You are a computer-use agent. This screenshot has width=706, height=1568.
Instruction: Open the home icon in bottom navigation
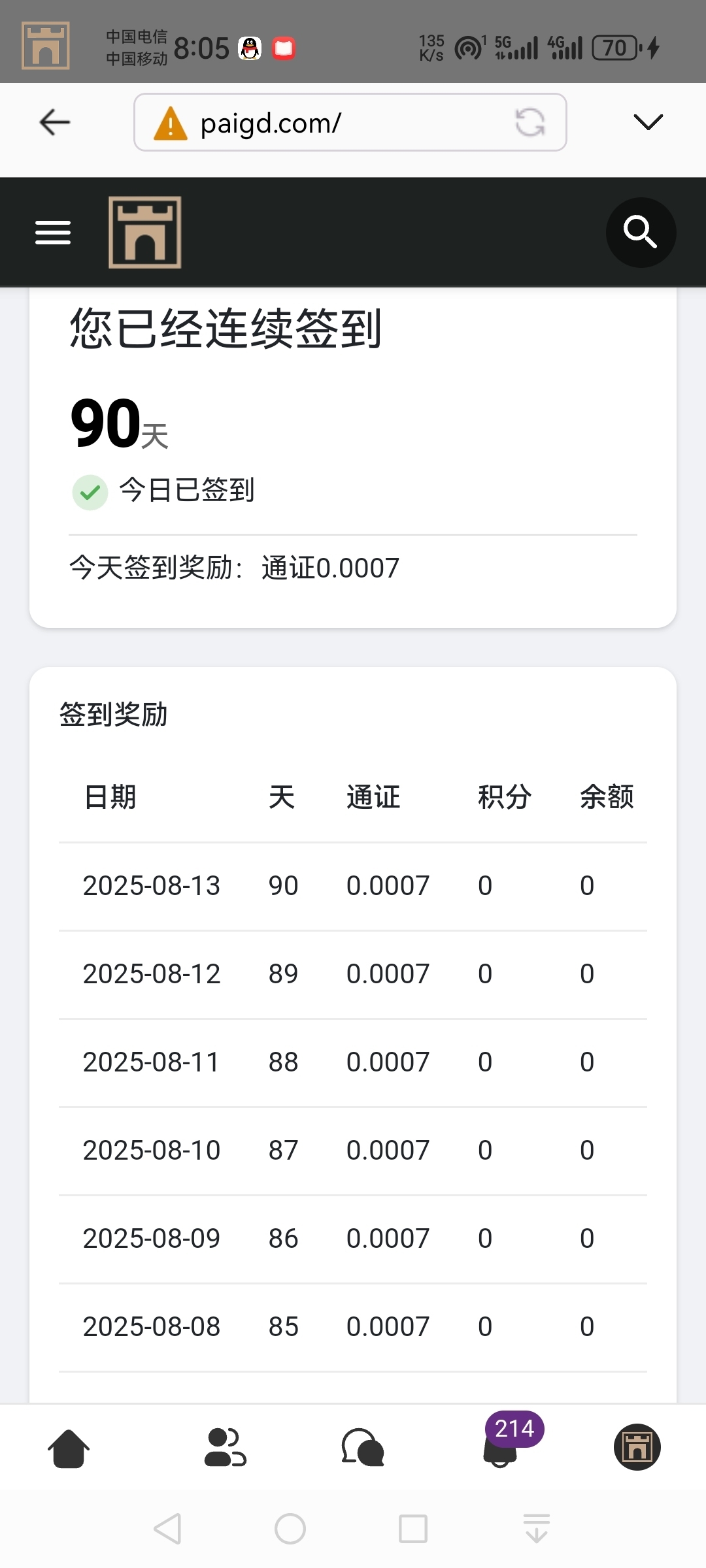[68, 1449]
